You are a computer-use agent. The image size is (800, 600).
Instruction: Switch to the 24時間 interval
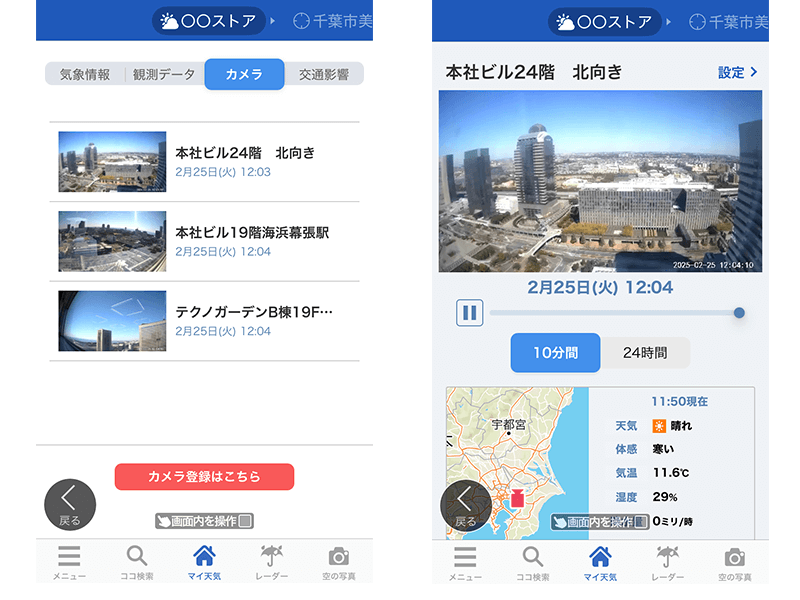(645, 353)
